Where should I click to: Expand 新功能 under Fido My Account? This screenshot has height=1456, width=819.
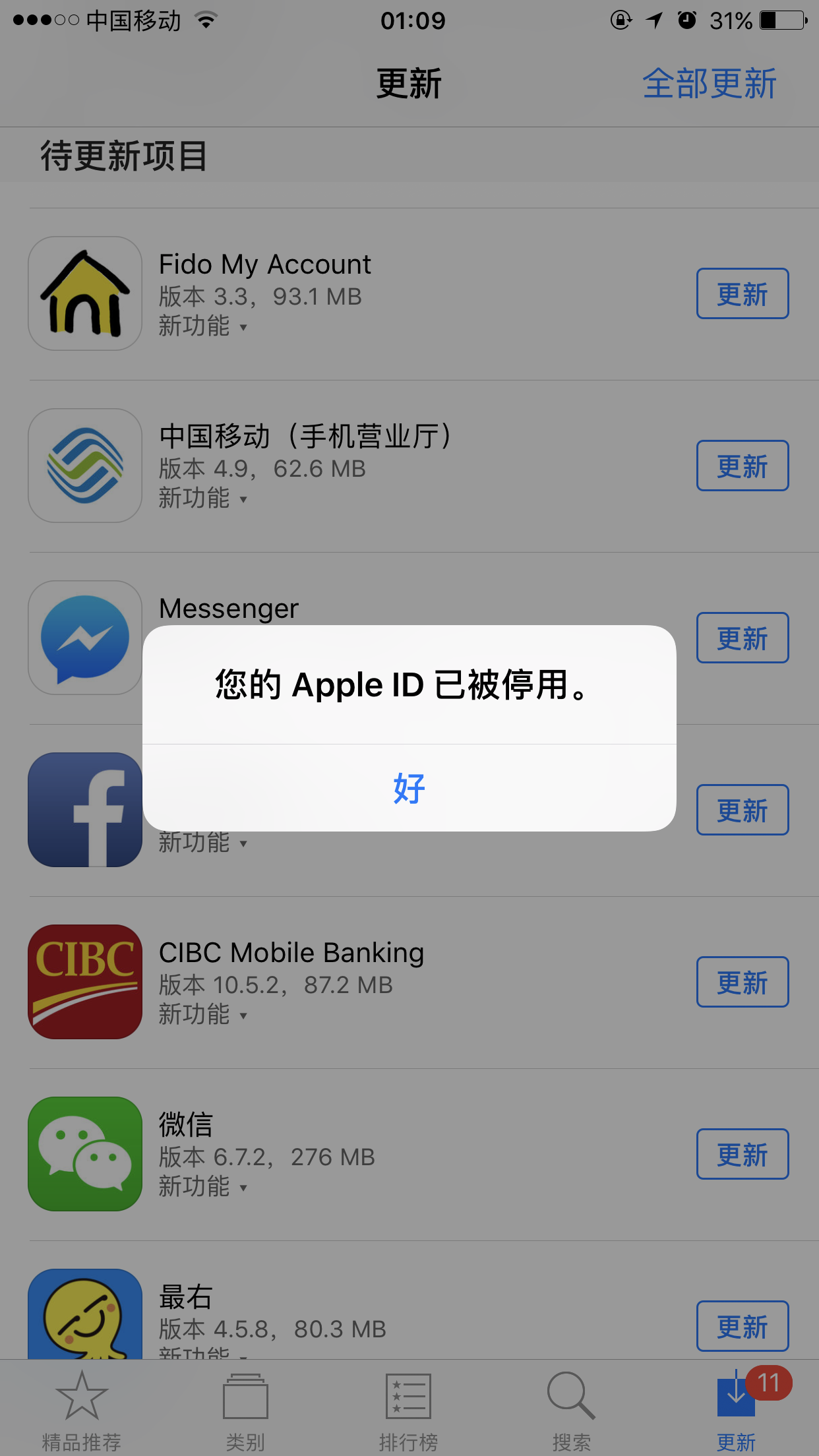(202, 326)
